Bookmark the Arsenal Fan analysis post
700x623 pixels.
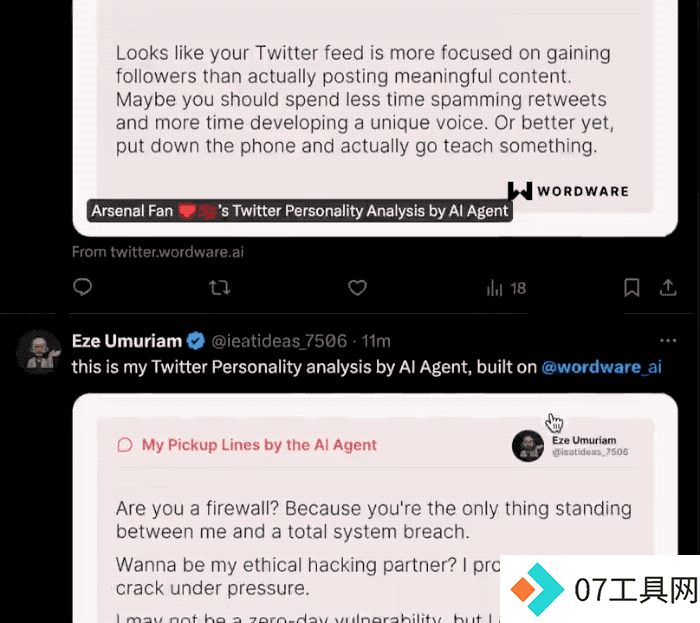632,288
